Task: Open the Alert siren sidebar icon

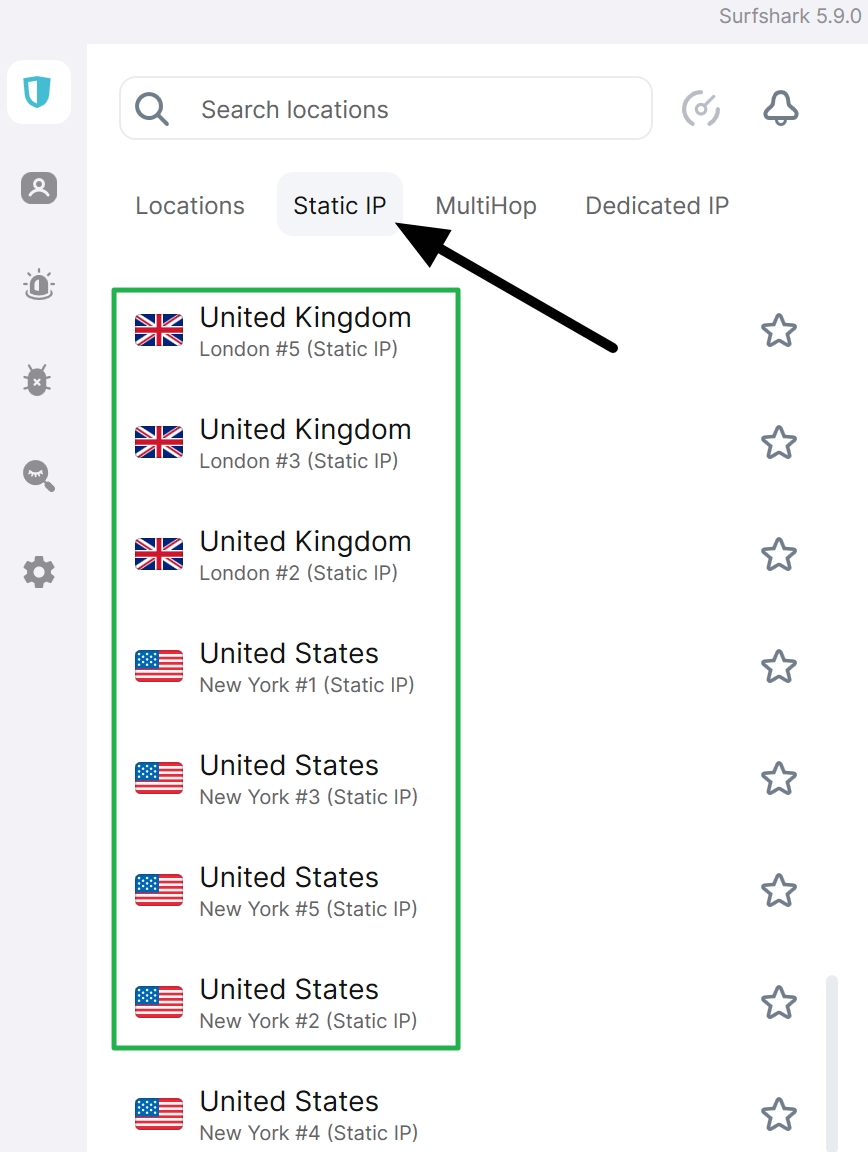Action: tap(39, 284)
